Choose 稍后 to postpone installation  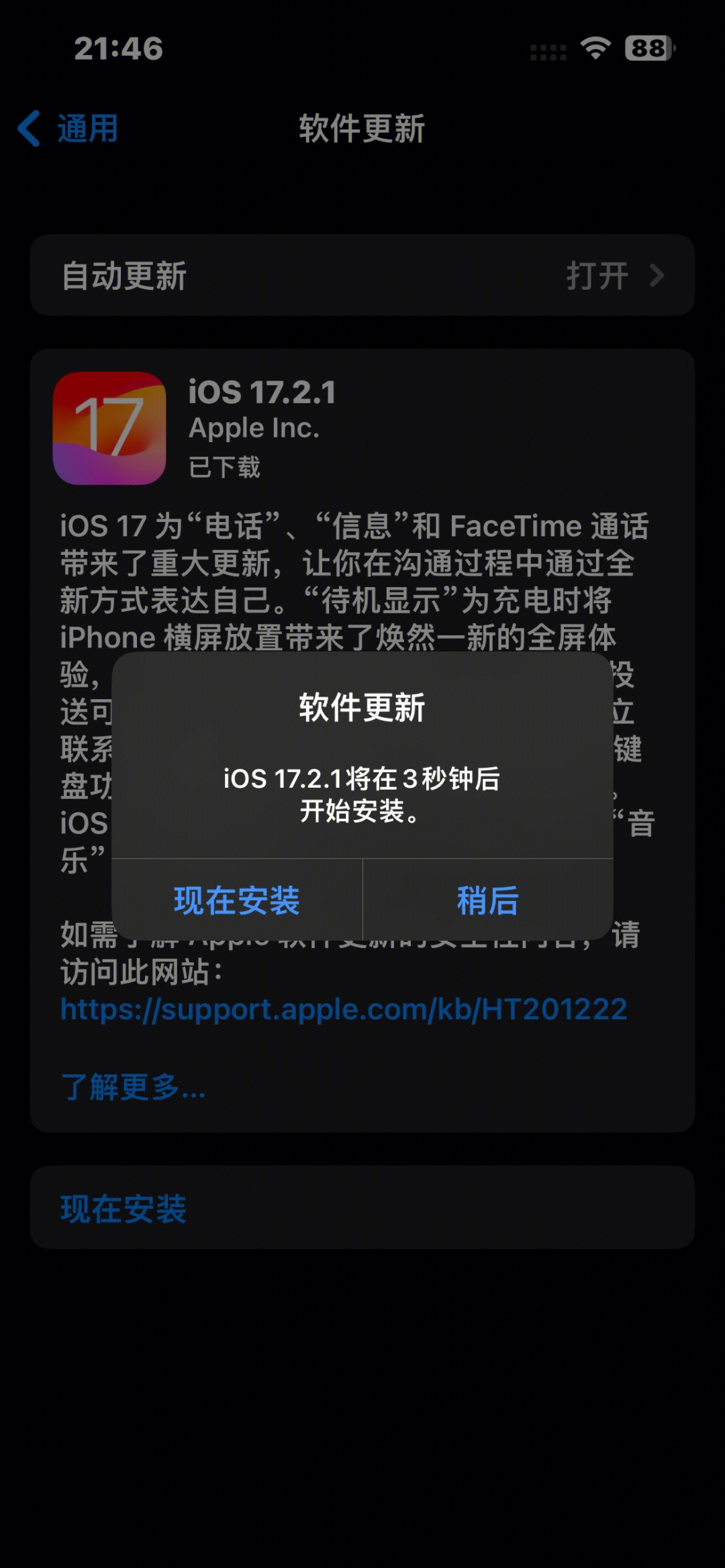point(488,900)
